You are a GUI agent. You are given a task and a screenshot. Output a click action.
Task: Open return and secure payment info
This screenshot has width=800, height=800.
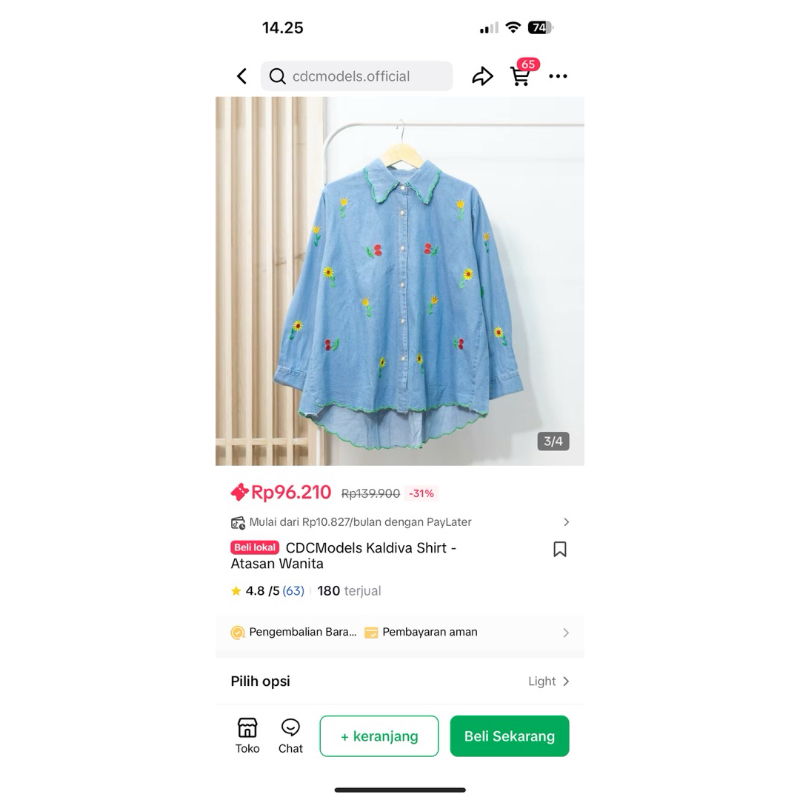coord(400,632)
